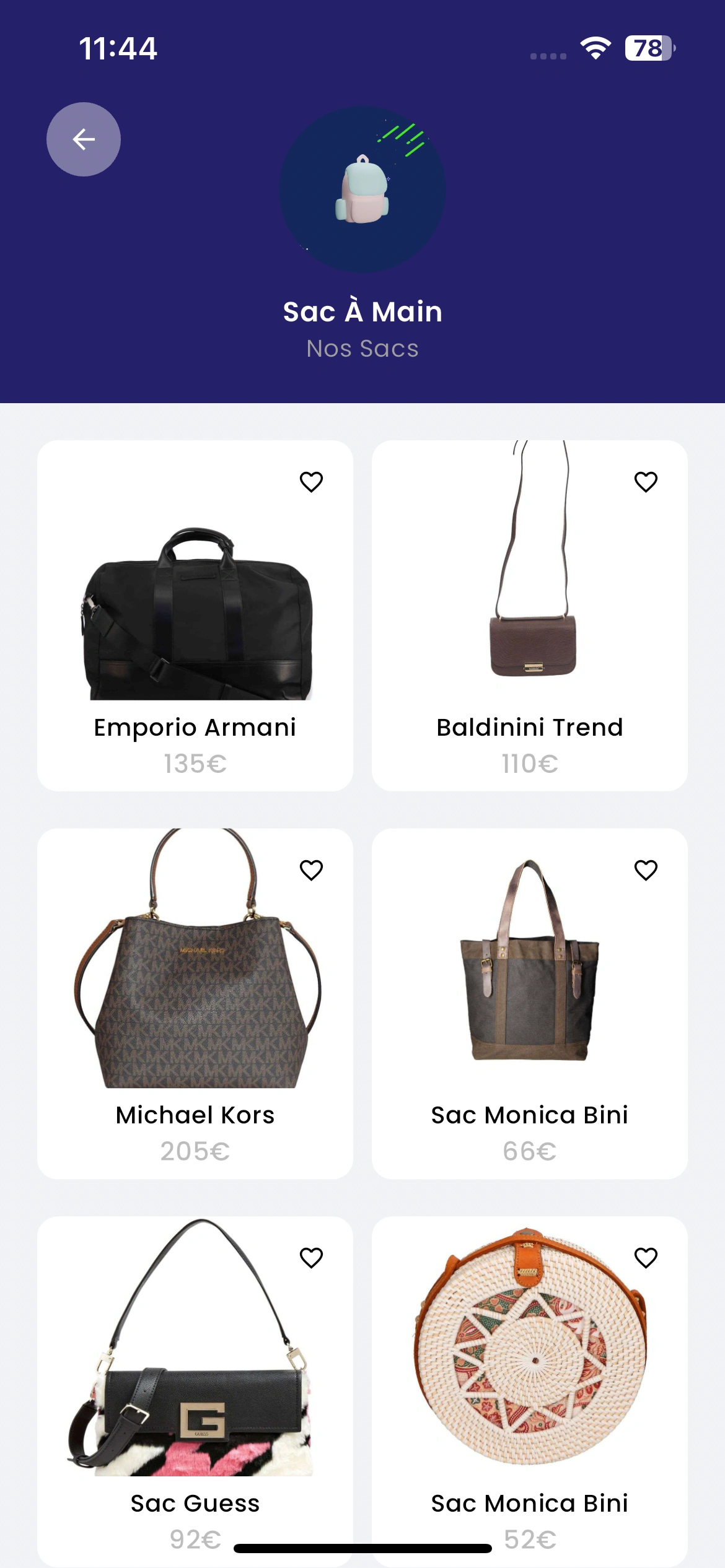Open the Baldinini Trend bag card

coord(530,616)
